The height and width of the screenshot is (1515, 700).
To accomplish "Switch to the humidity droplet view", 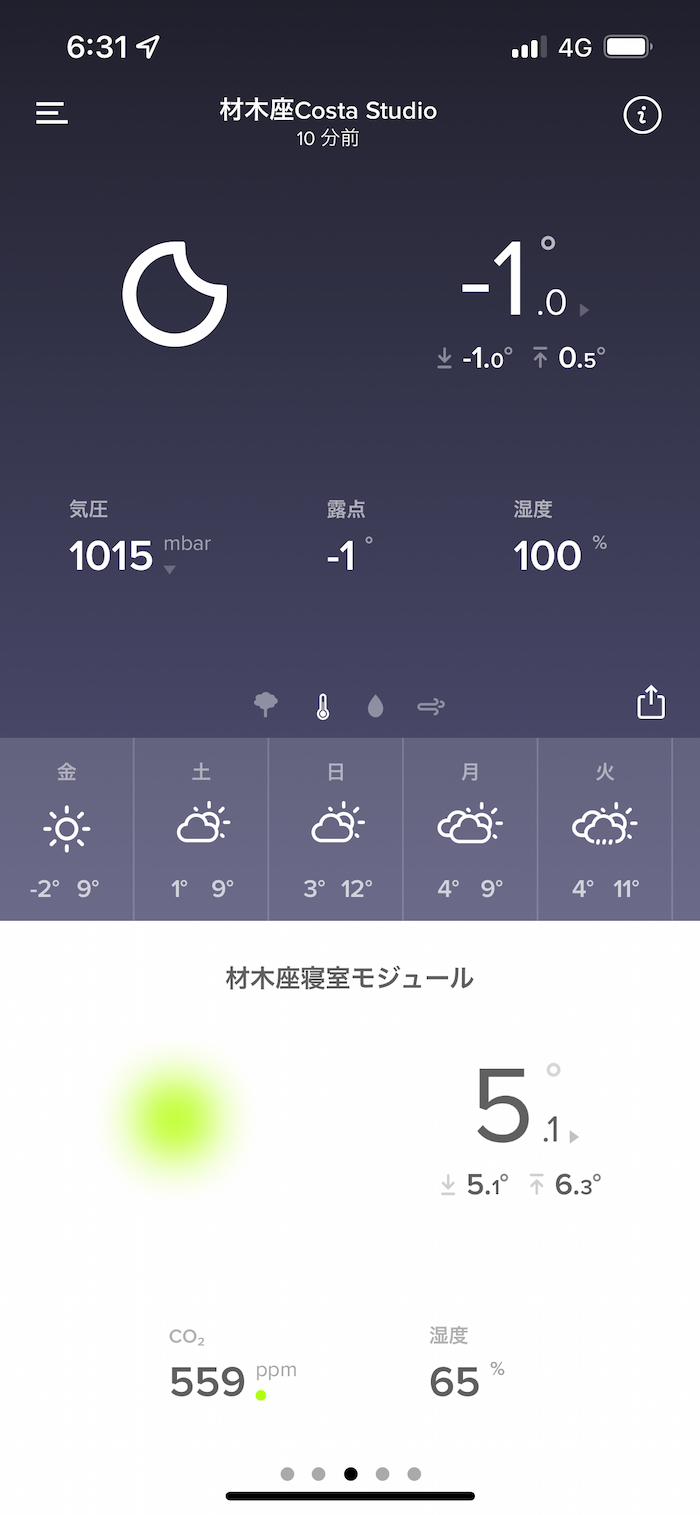I will pyautogui.click(x=375, y=707).
